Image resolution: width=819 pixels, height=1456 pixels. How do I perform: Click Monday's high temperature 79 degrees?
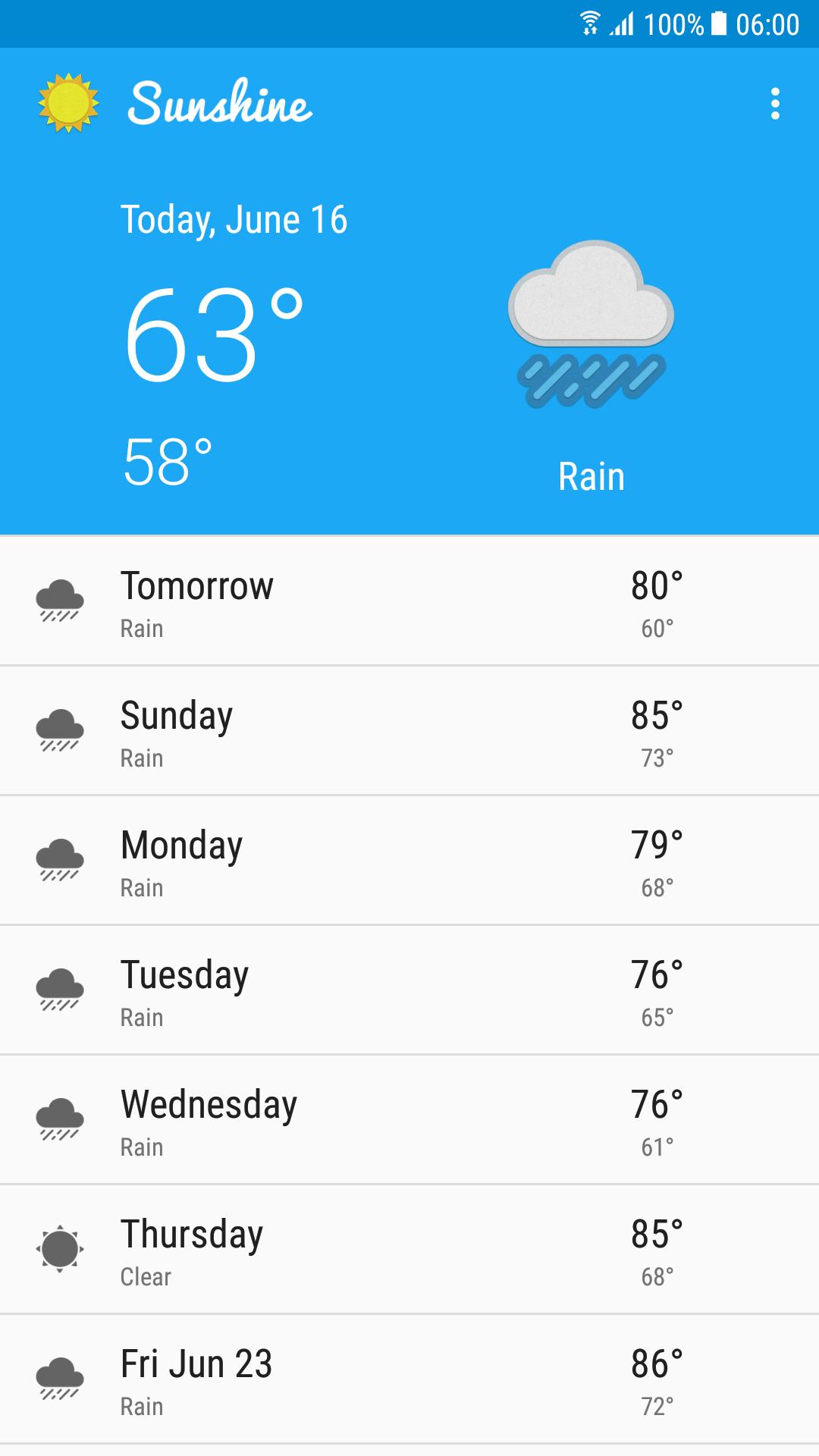point(657,844)
